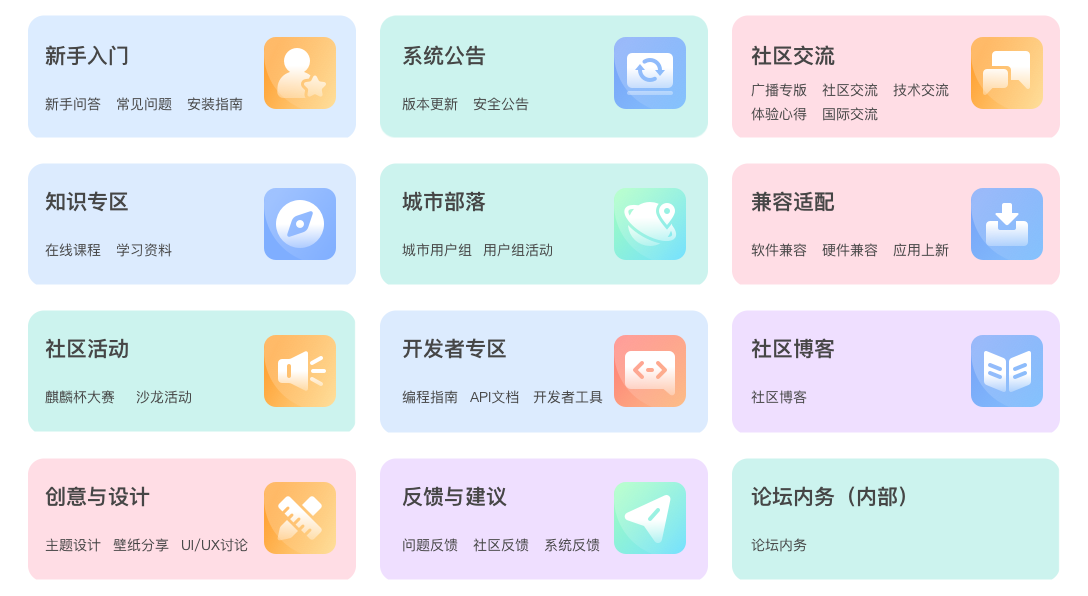Open the 国际交流 sub-forum
The width and height of the screenshot is (1088, 596).
pos(850,114)
